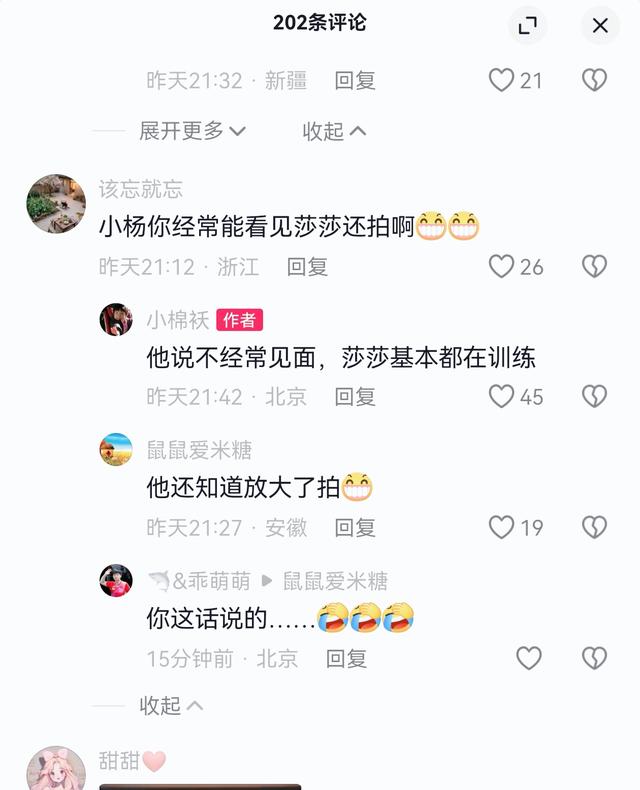The image size is (640, 790).
Task: Like the Xinjiang comment posted 昨天21:32
Action: [502, 80]
